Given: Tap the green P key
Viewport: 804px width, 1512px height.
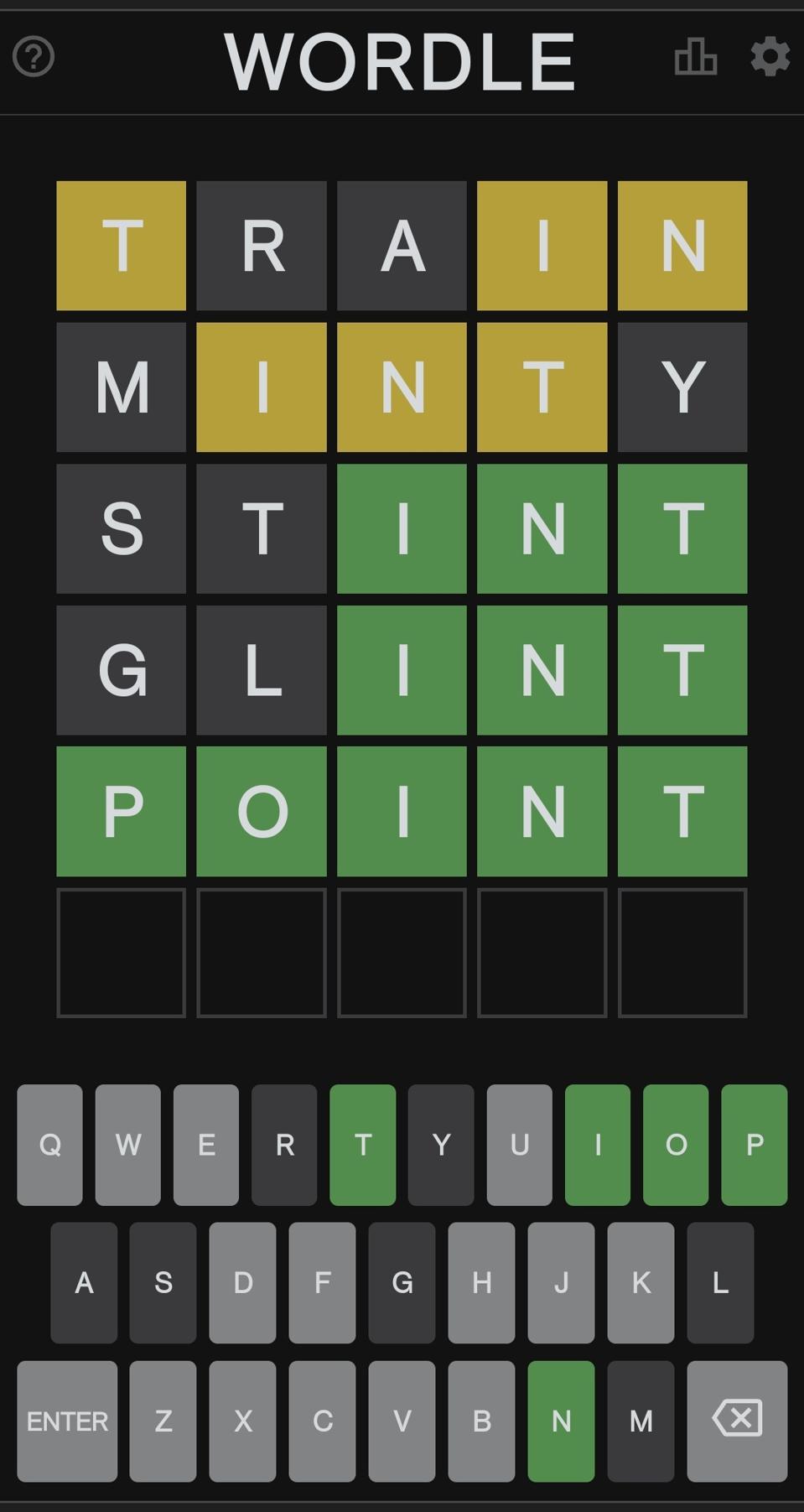Looking at the screenshot, I should coord(754,1145).
